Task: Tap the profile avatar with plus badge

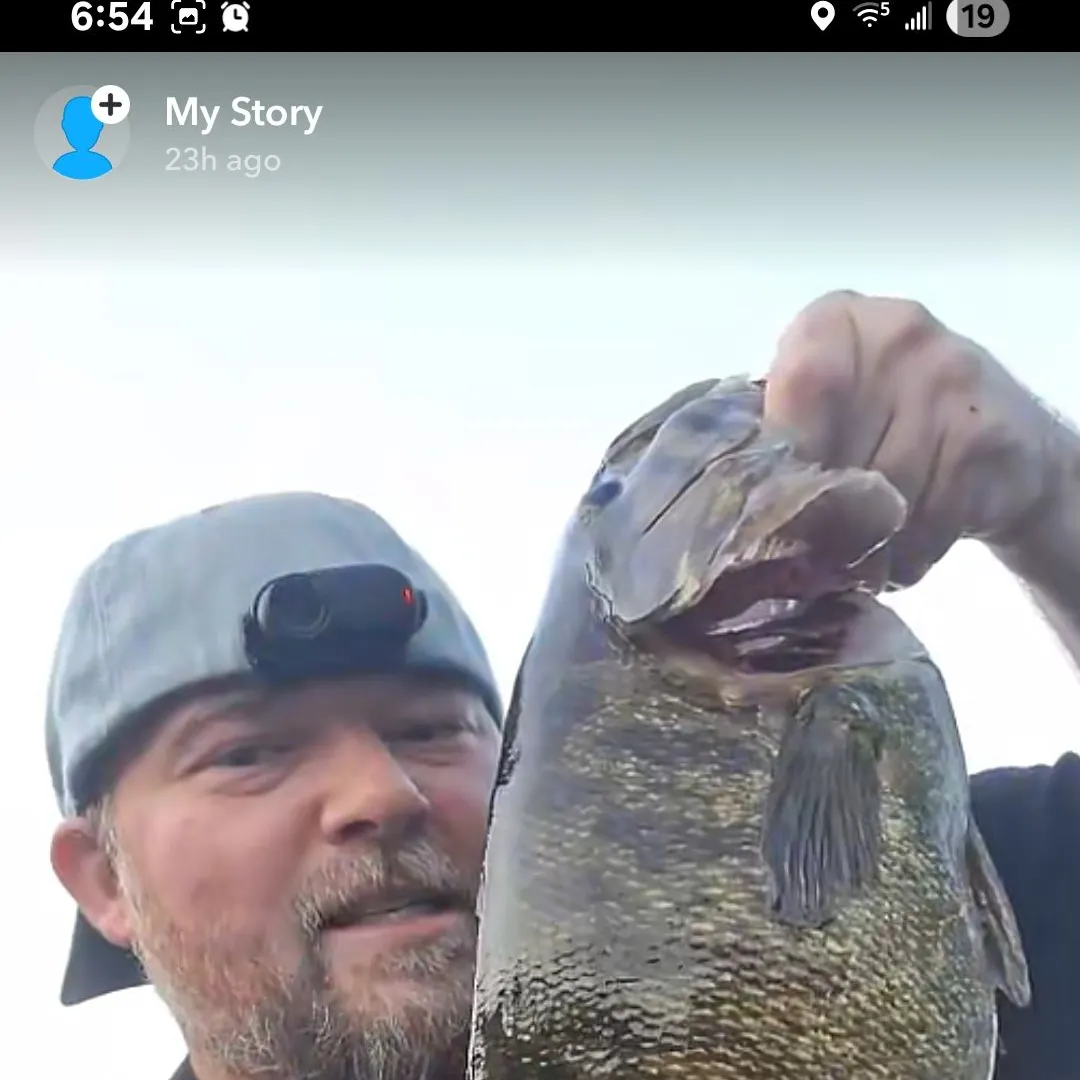Action: tap(82, 134)
